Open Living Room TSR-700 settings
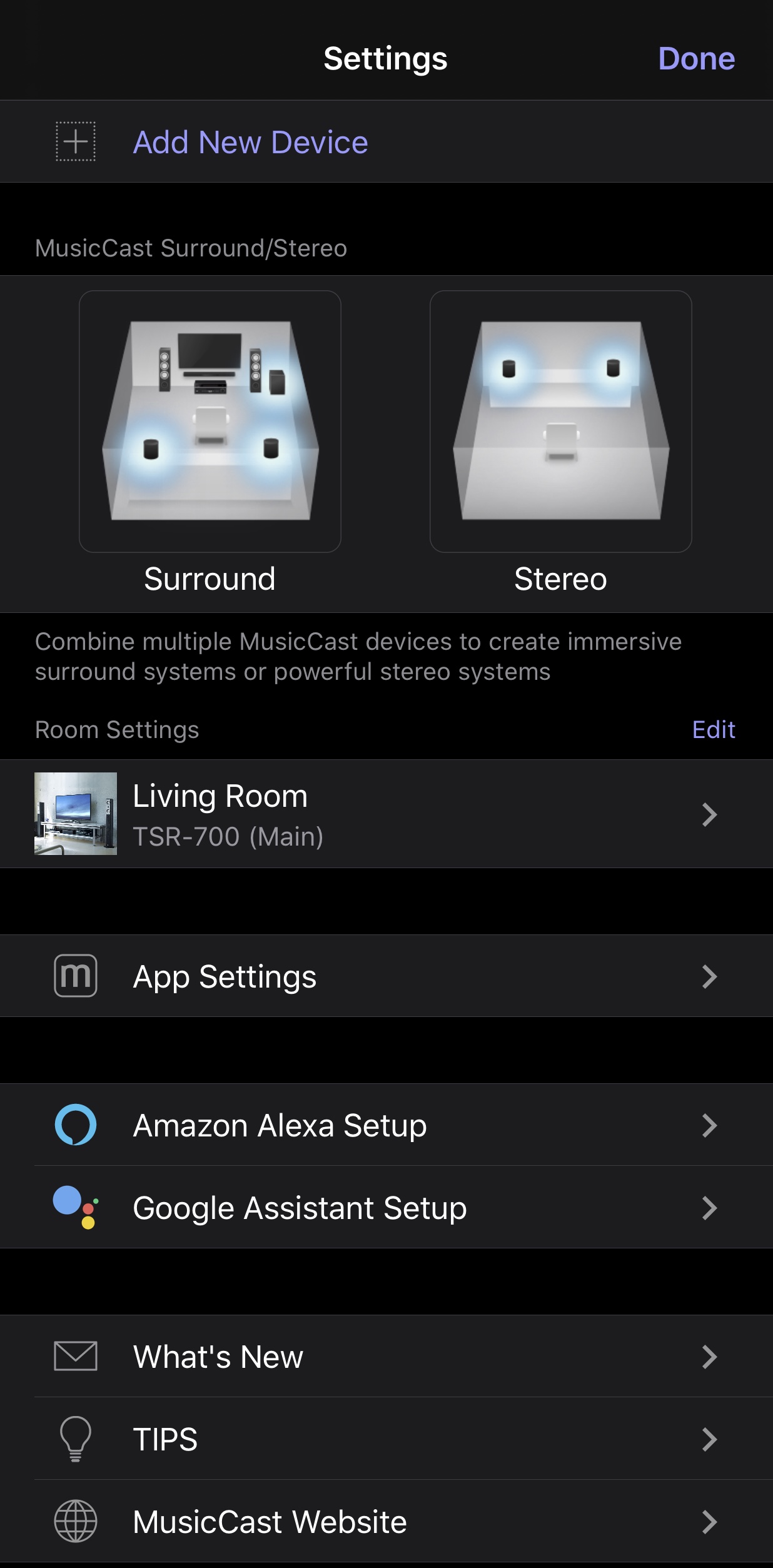The width and height of the screenshot is (773, 1568). (x=386, y=814)
